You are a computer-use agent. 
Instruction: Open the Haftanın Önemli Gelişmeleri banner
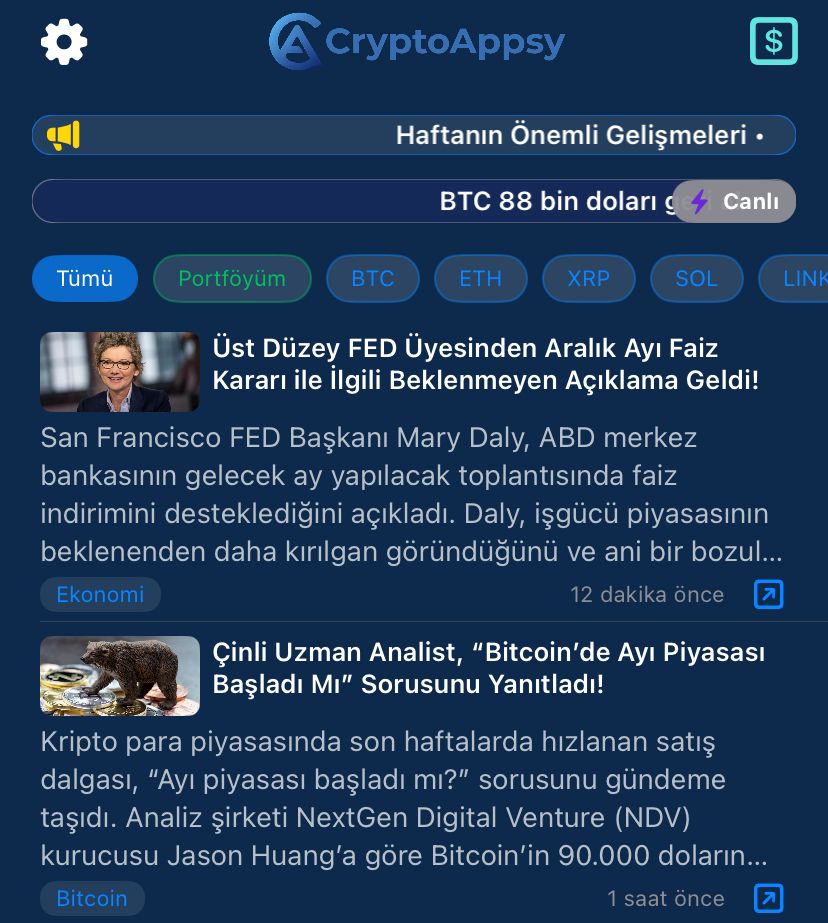point(413,135)
